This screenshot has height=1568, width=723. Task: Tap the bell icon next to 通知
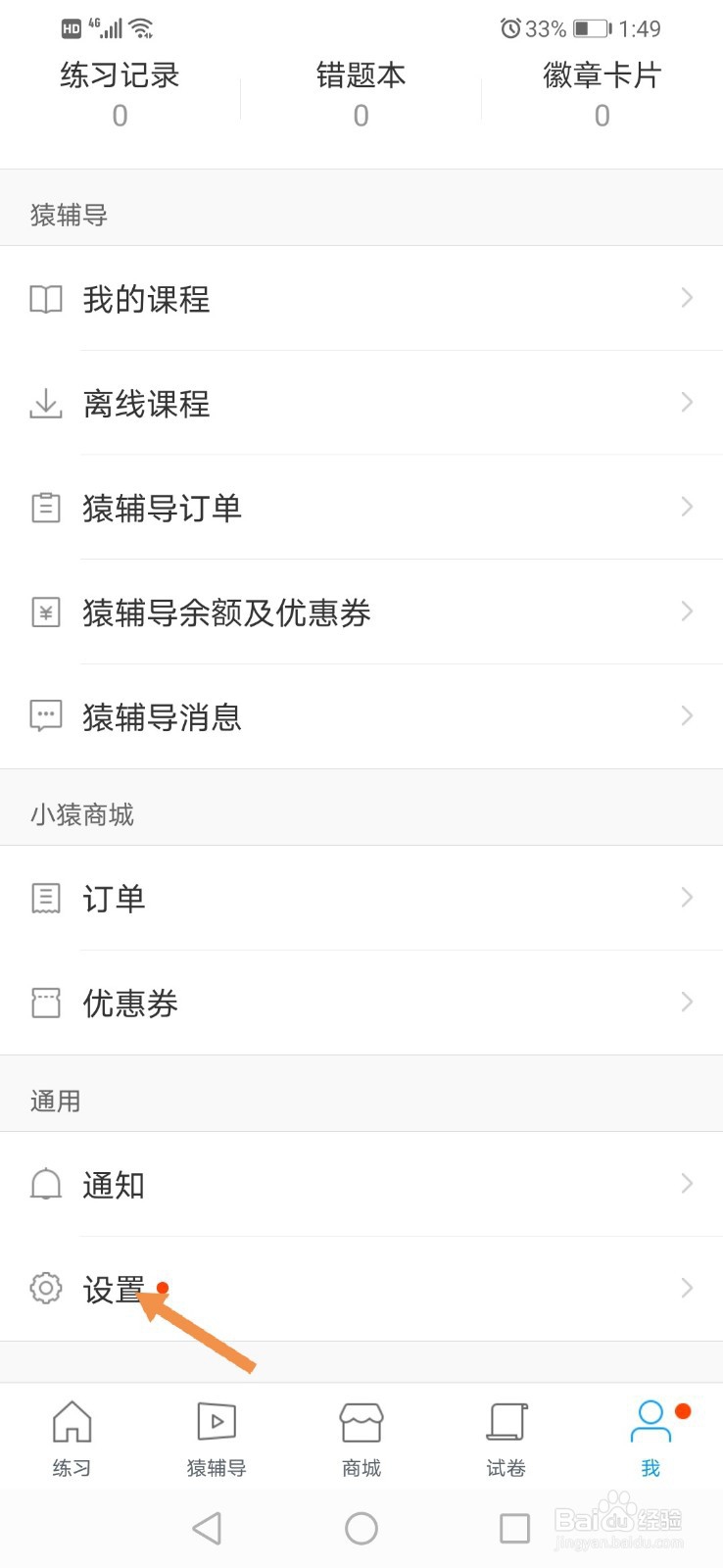[x=44, y=1185]
